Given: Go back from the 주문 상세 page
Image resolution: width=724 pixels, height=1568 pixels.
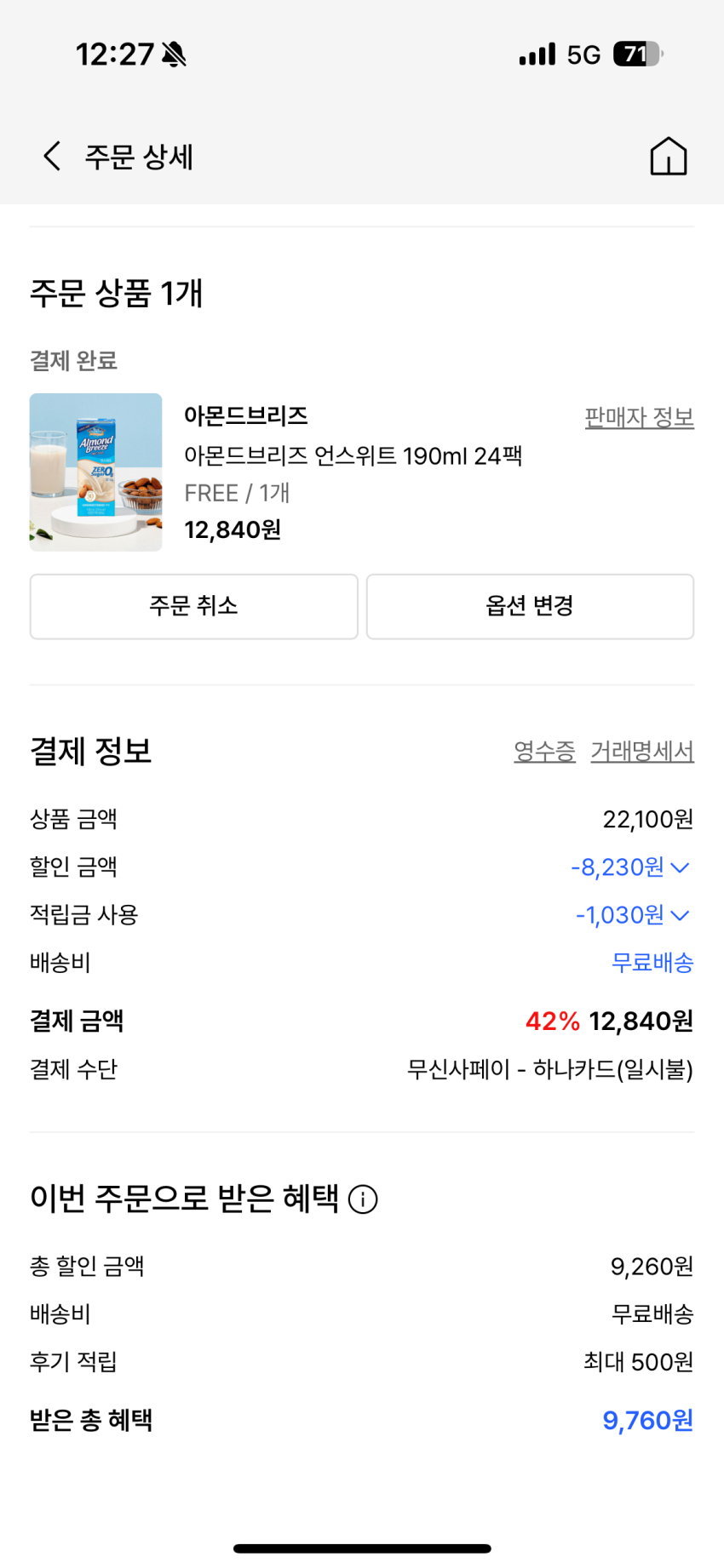Looking at the screenshot, I should tap(52, 157).
